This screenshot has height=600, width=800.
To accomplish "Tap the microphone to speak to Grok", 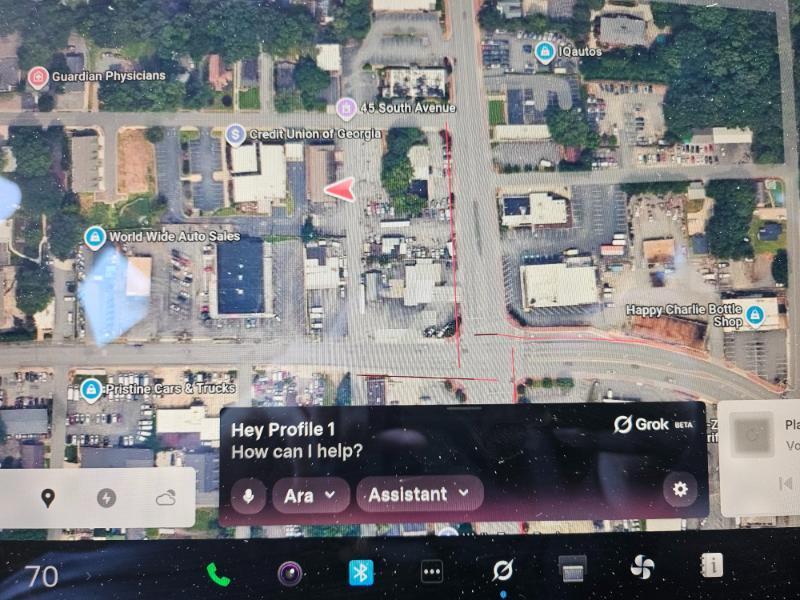I will (248, 494).
